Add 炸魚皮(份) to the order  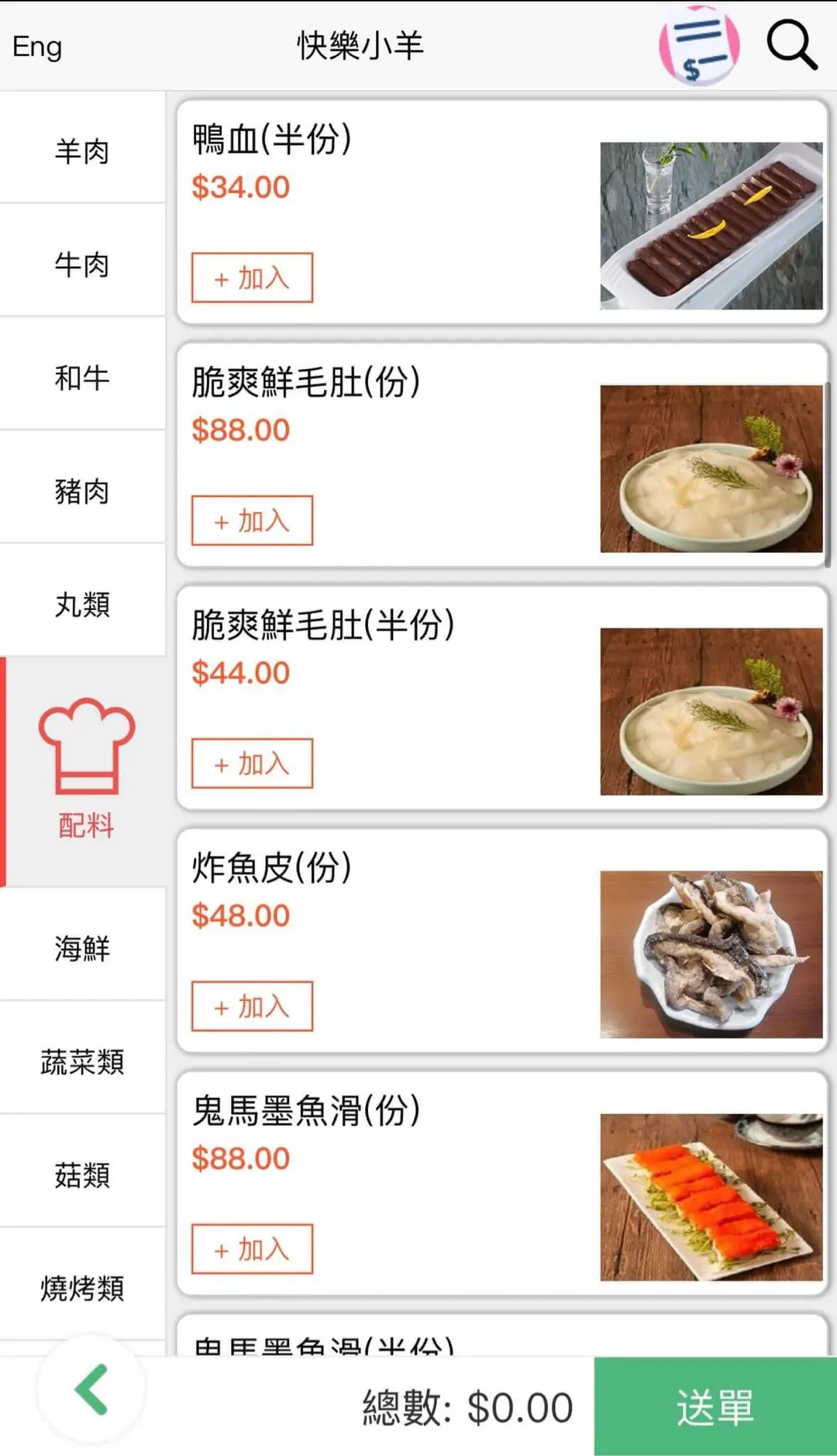point(252,1006)
